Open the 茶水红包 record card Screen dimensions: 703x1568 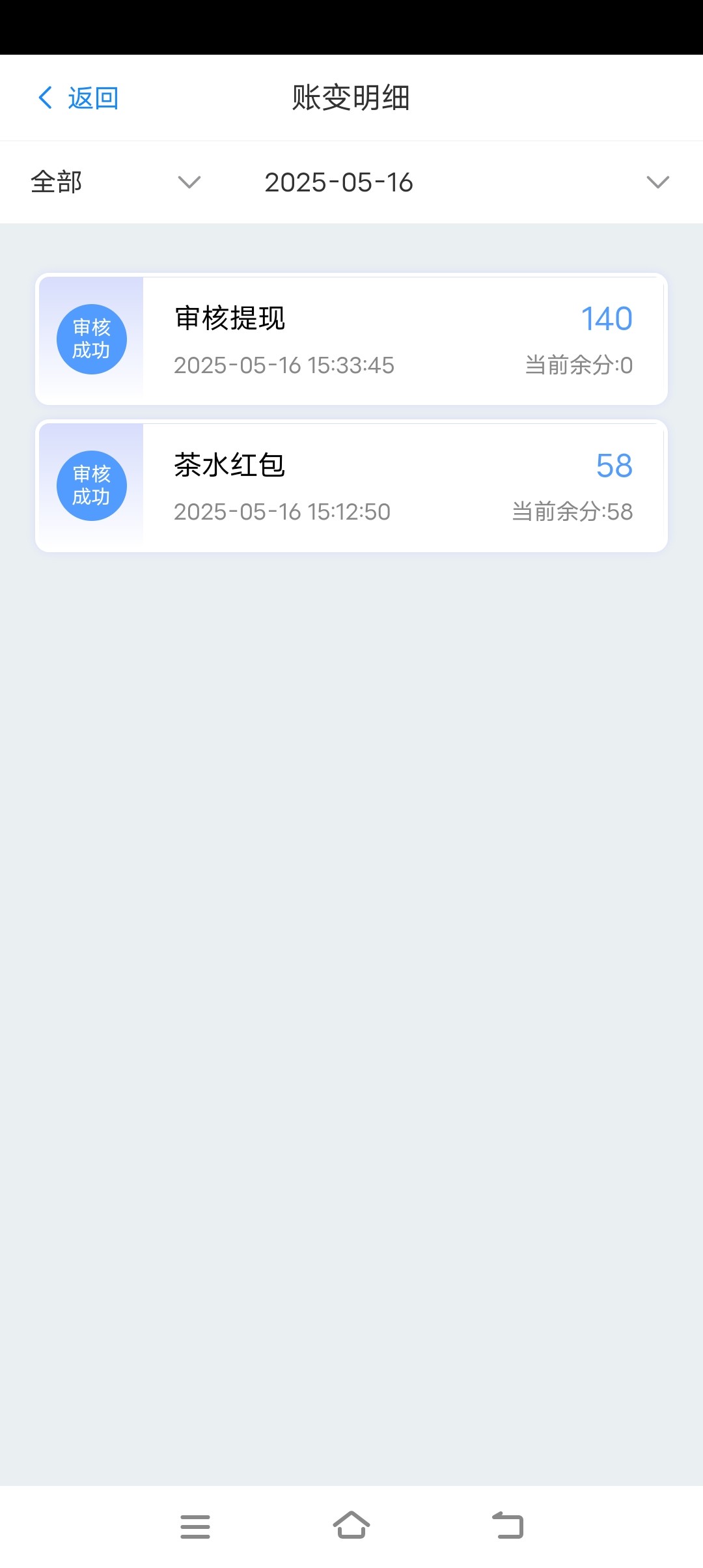coord(351,486)
